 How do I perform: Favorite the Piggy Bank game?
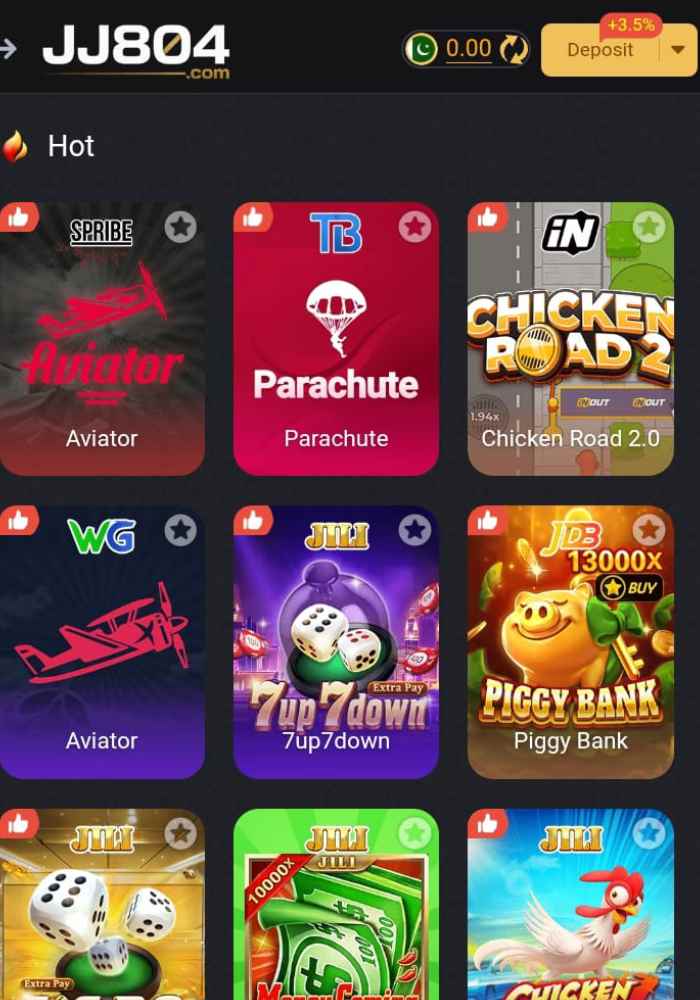coord(648,530)
